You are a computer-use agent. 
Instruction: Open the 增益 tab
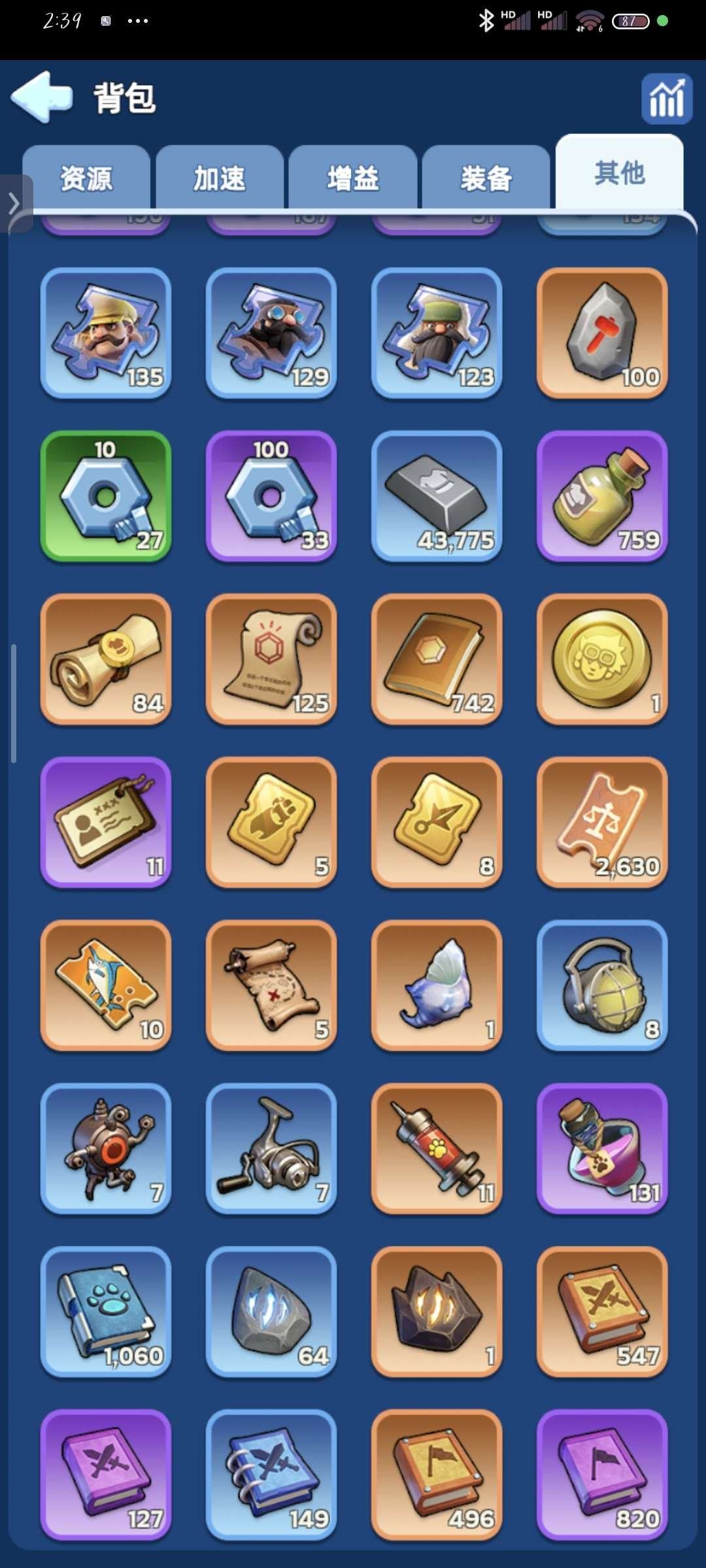point(353,178)
